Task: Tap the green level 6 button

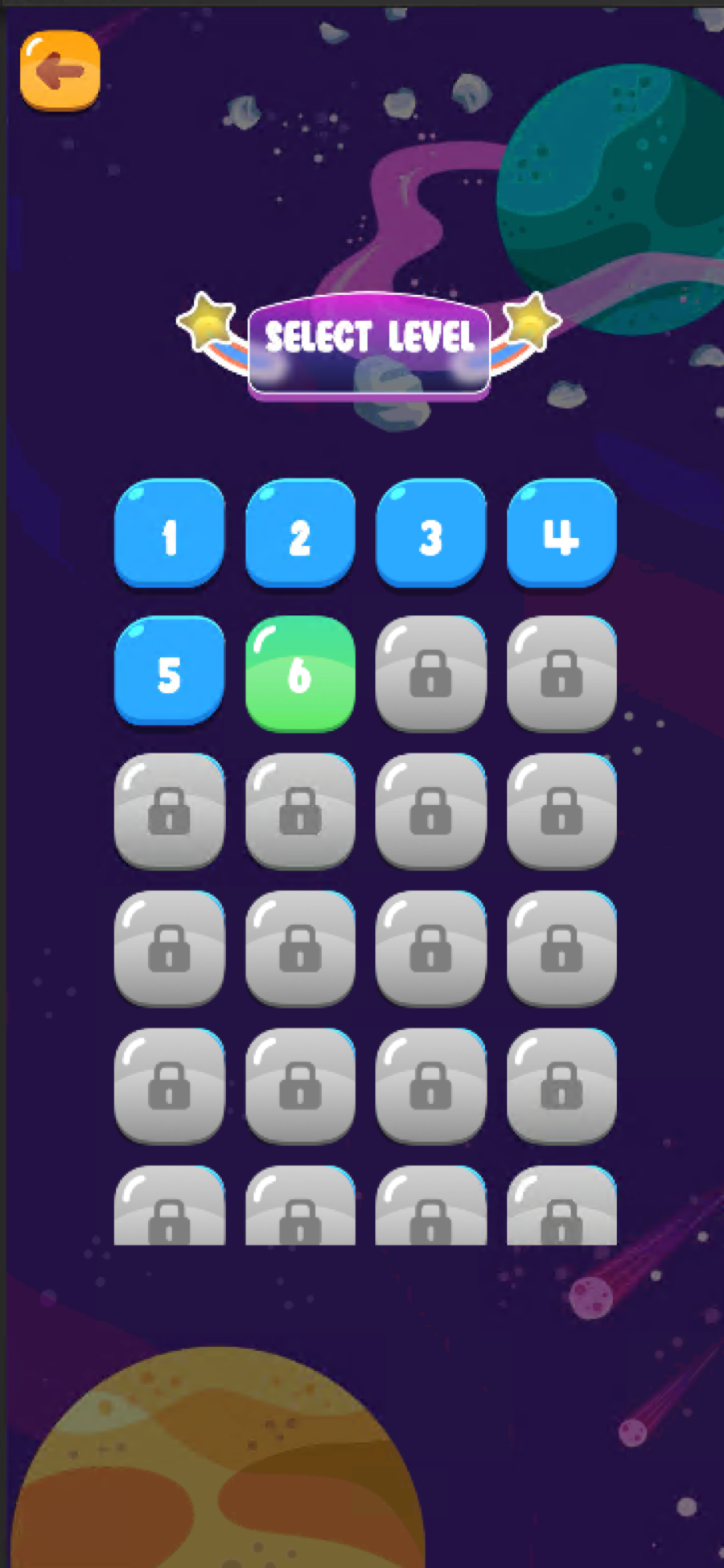Action: tap(300, 674)
